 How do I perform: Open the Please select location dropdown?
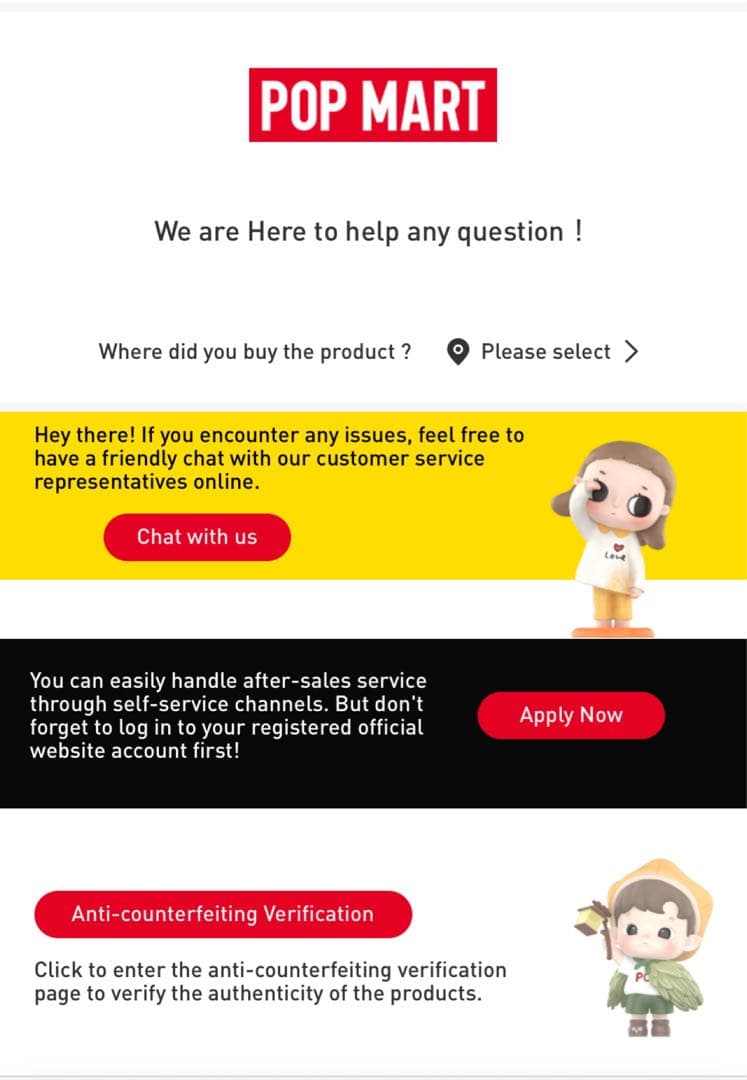pyautogui.click(x=545, y=352)
